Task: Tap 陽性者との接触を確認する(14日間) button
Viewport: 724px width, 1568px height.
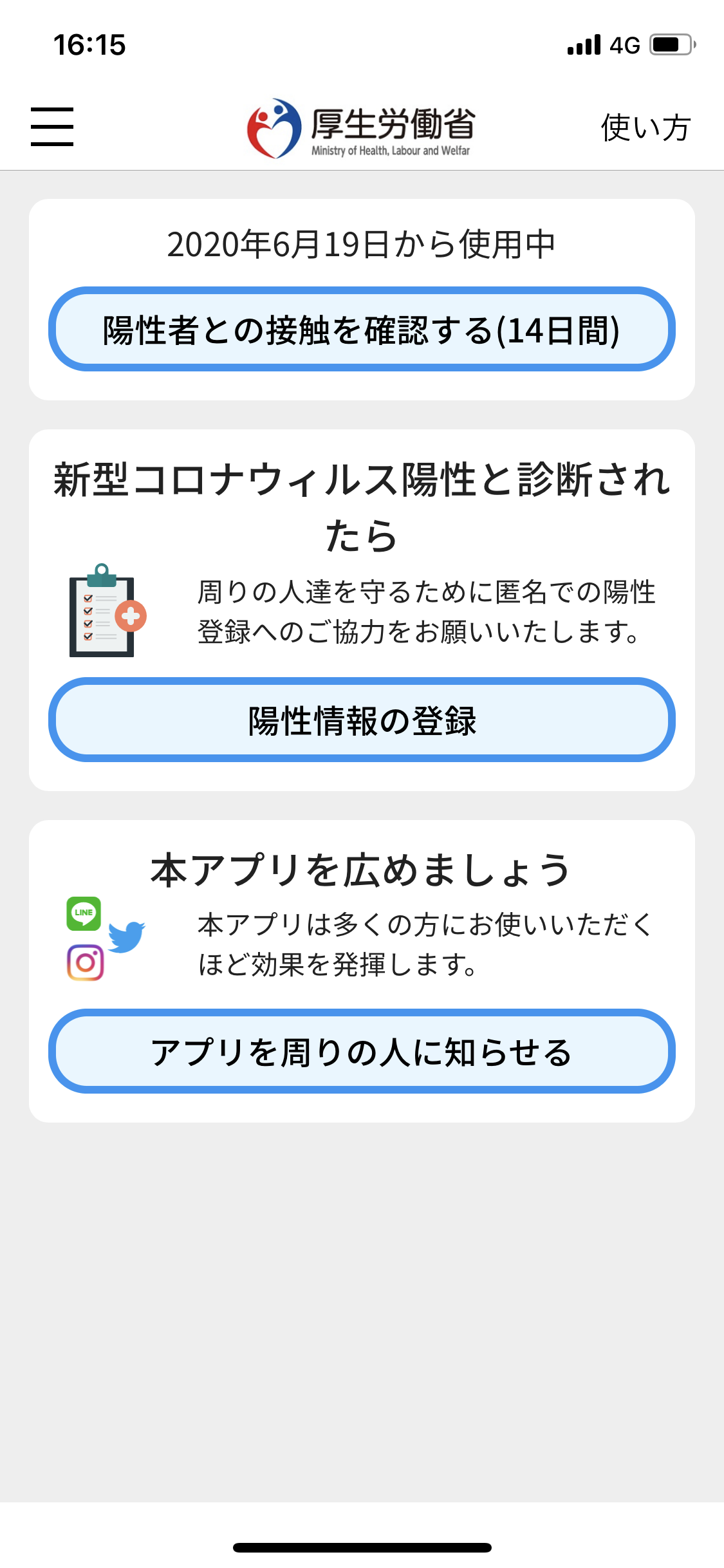Action: 362,330
